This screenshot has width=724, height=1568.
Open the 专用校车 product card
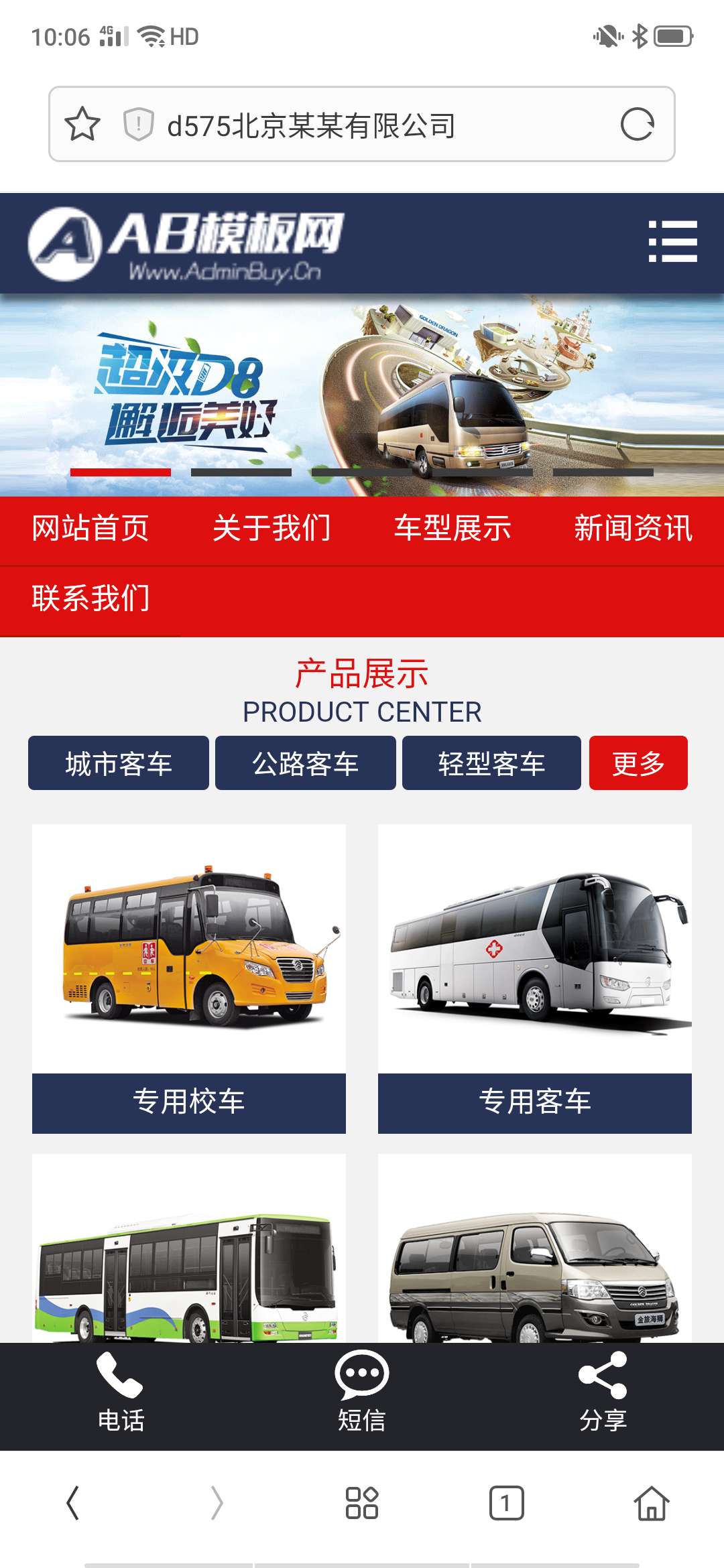pyautogui.click(x=189, y=978)
